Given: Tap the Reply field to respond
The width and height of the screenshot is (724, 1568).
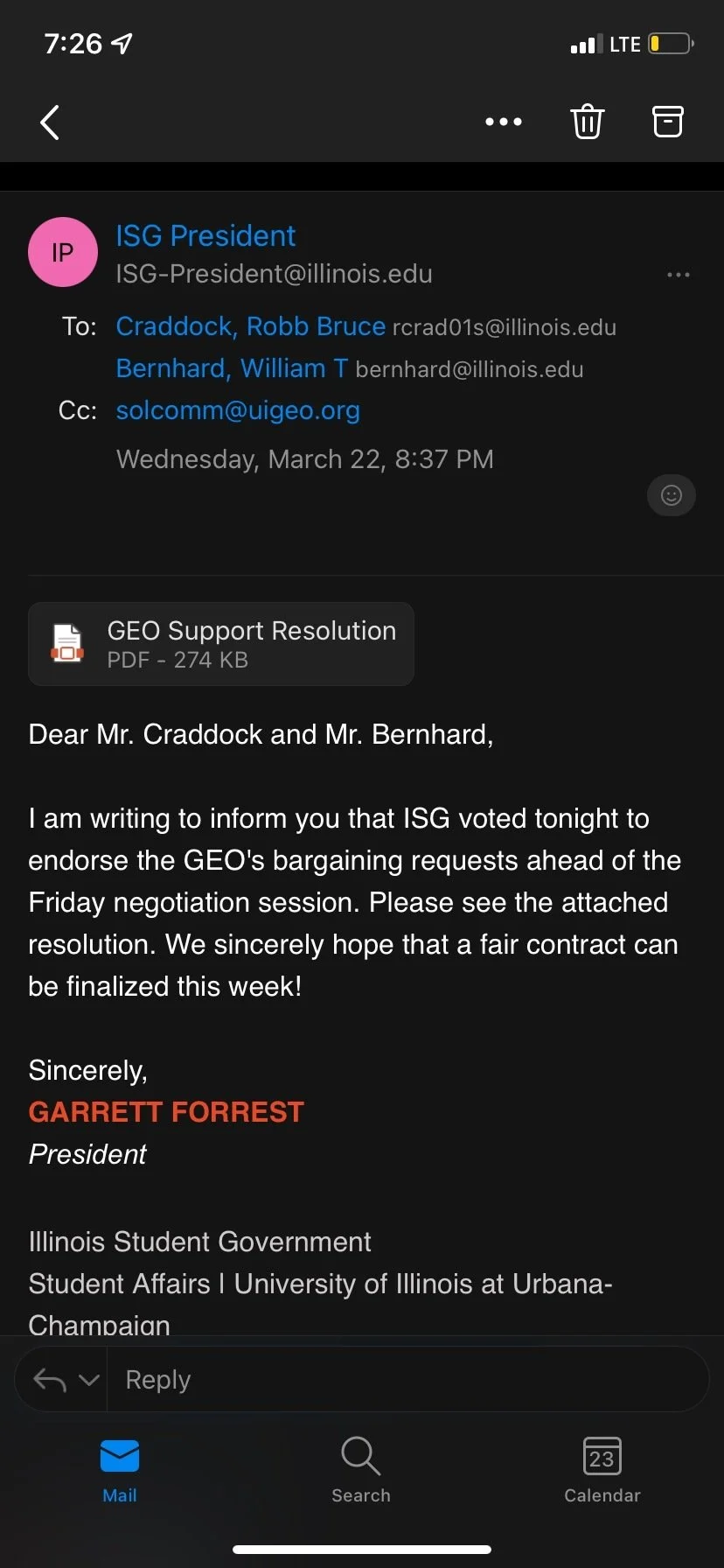Looking at the screenshot, I should click(407, 1380).
